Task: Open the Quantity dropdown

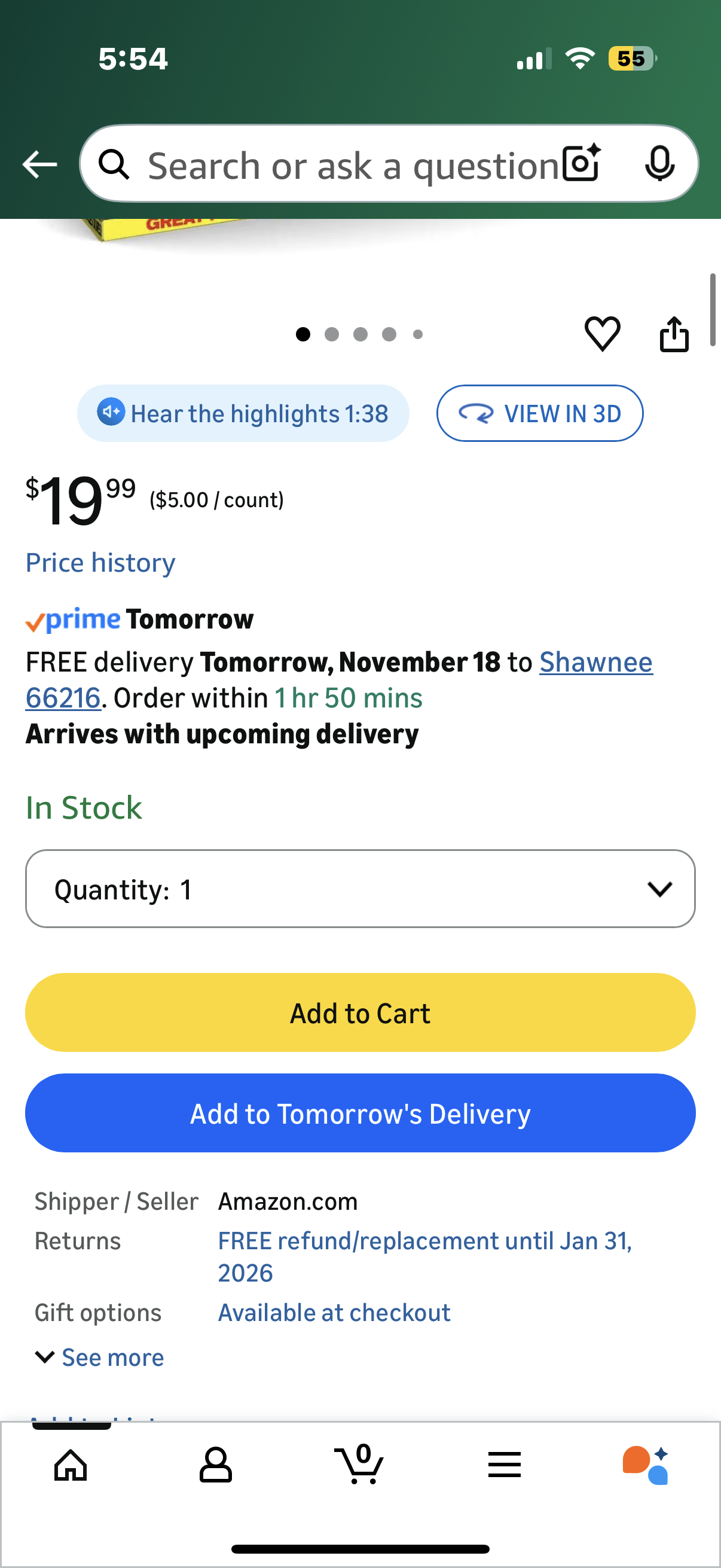Action: click(360, 889)
